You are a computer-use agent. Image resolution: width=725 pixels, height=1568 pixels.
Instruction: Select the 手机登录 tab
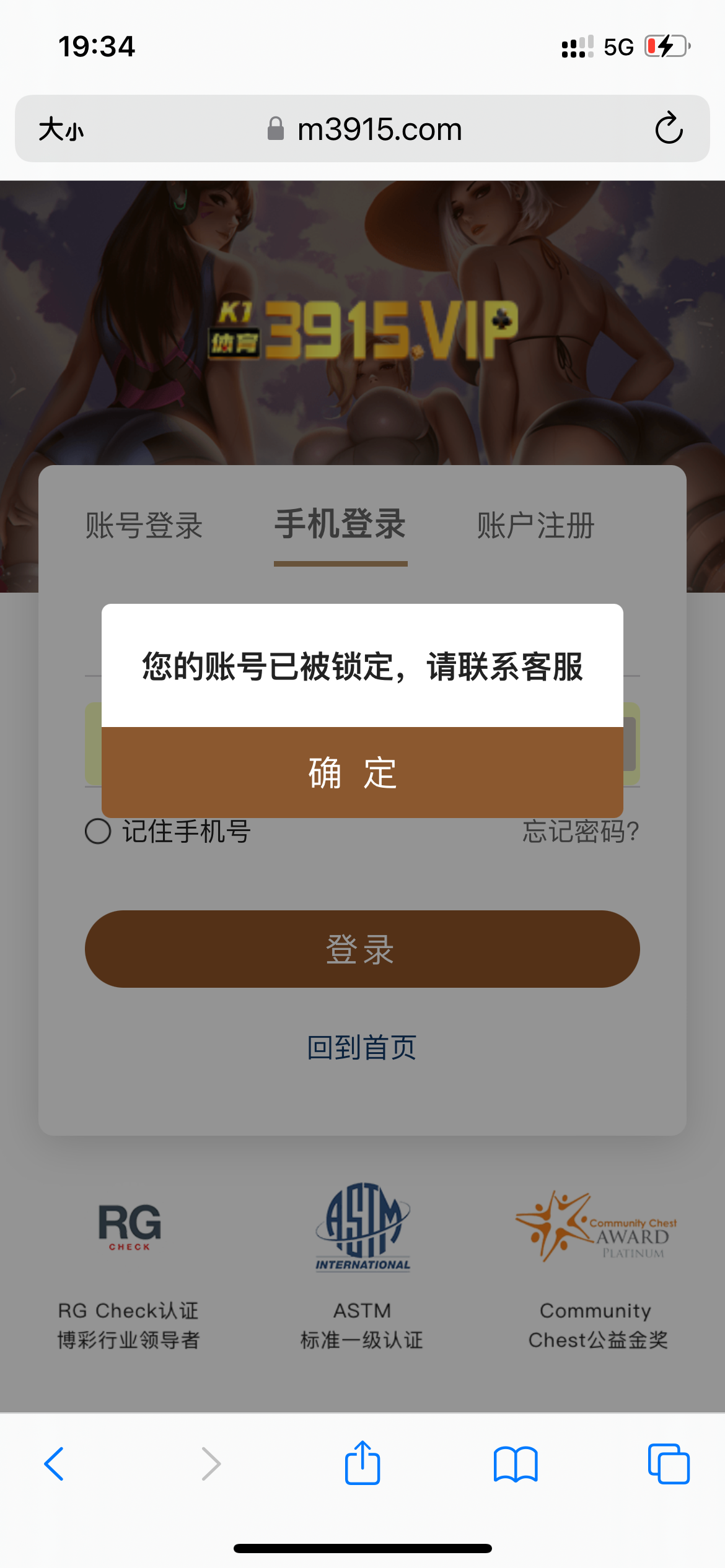pyautogui.click(x=340, y=526)
